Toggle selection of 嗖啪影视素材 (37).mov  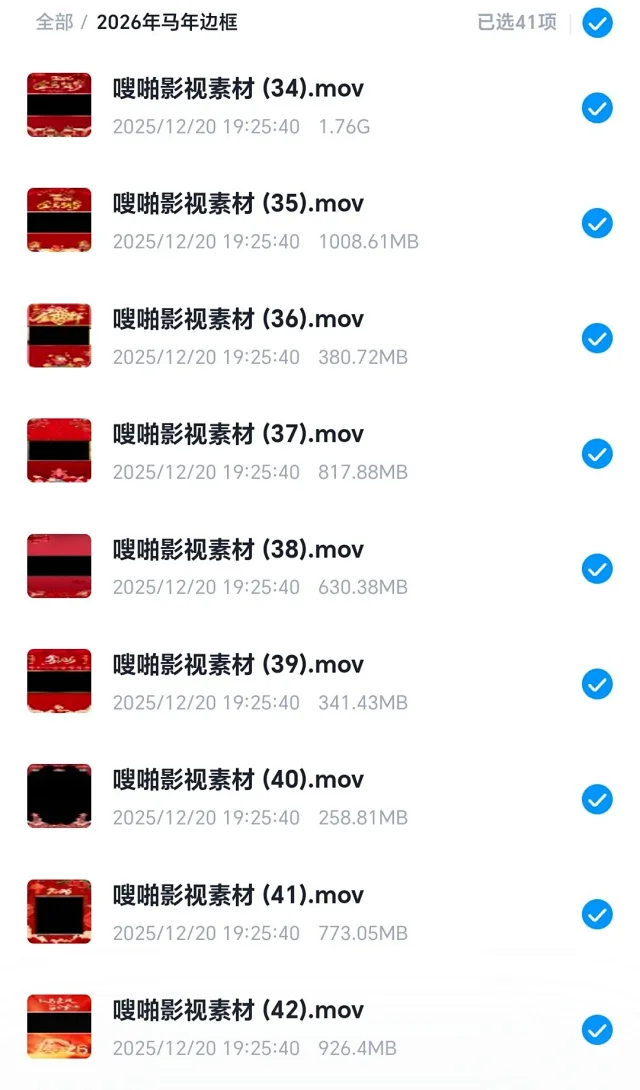coord(597,454)
